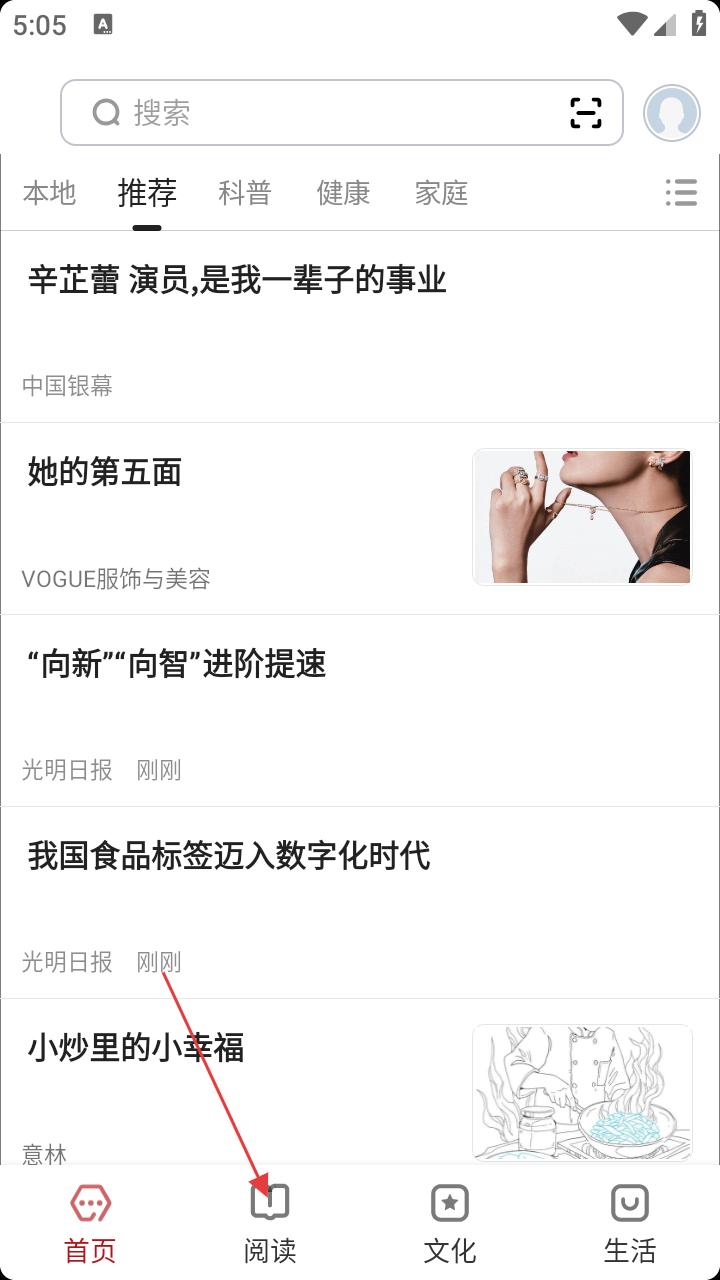Switch to the 阅读 bottom tab
Viewport: 720px width, 1280px height.
tap(270, 1222)
